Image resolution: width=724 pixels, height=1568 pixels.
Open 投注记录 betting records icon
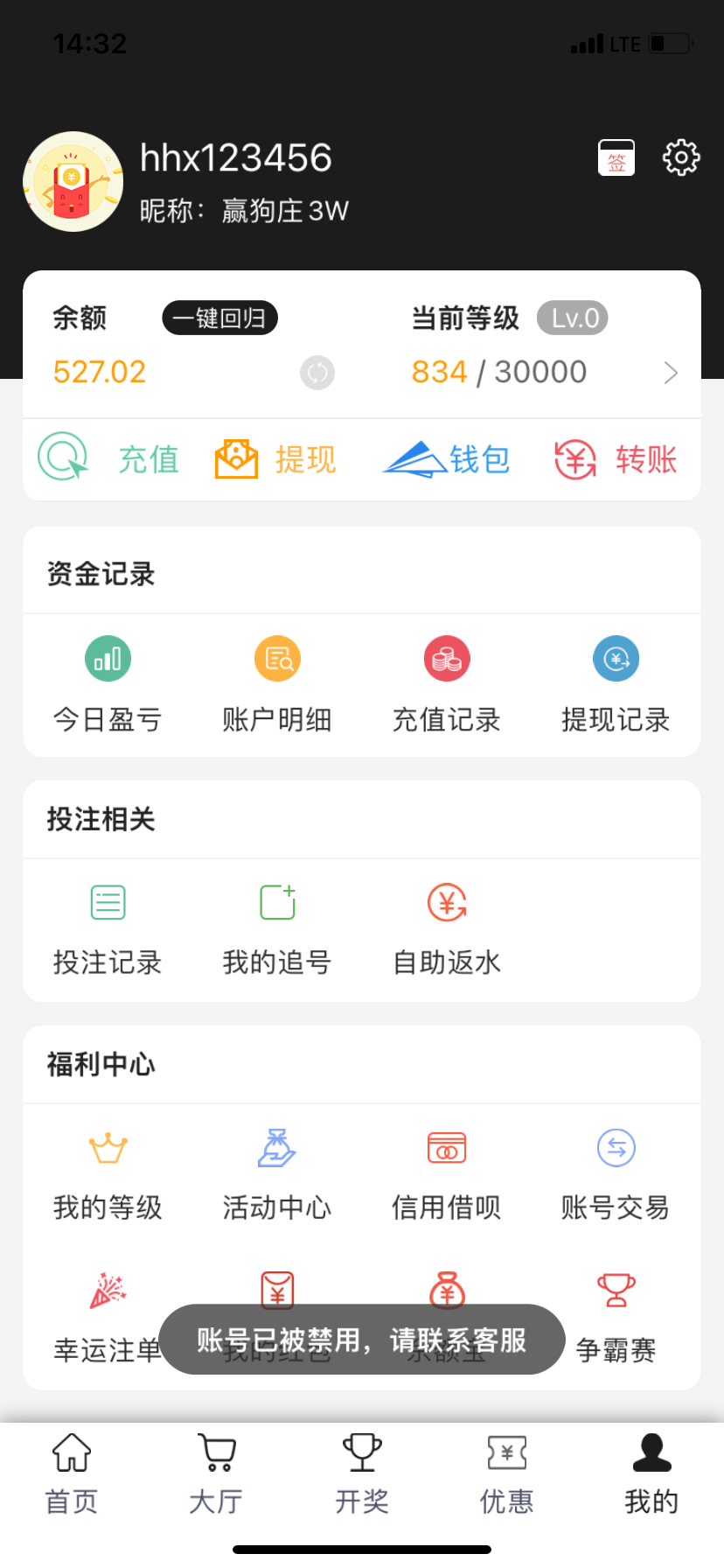[x=108, y=901]
